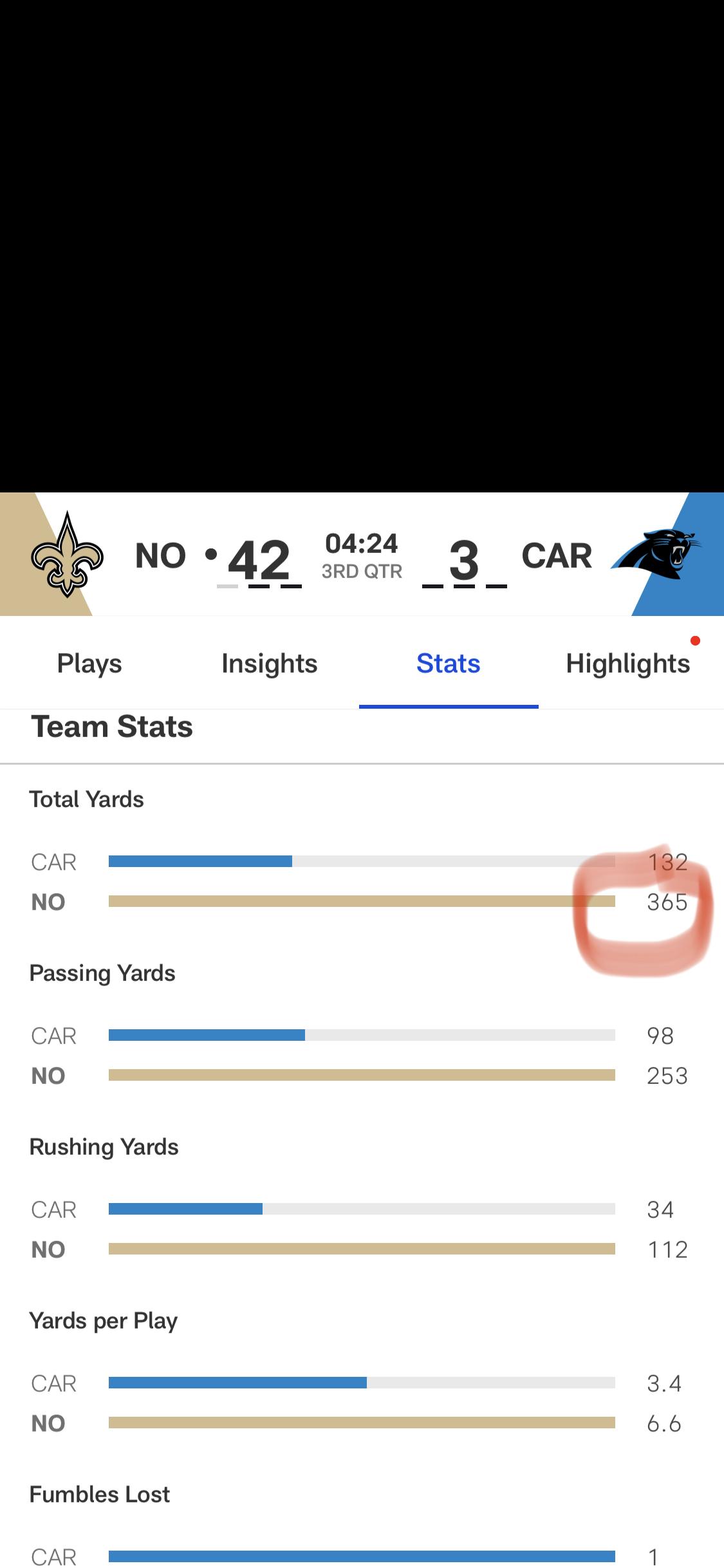724x1568 pixels.
Task: View the Highlights tab
Action: click(x=628, y=664)
